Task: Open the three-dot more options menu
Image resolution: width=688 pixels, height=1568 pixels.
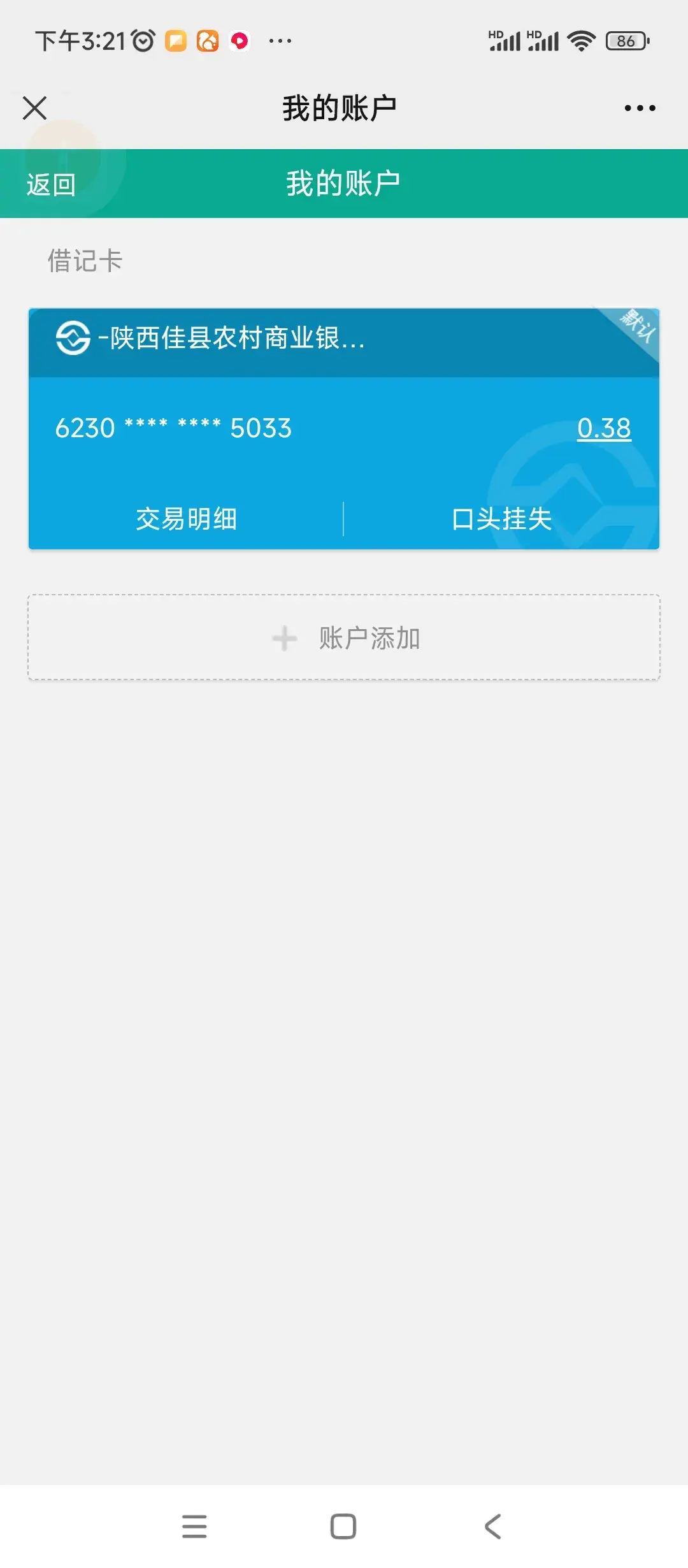Action: tap(640, 107)
